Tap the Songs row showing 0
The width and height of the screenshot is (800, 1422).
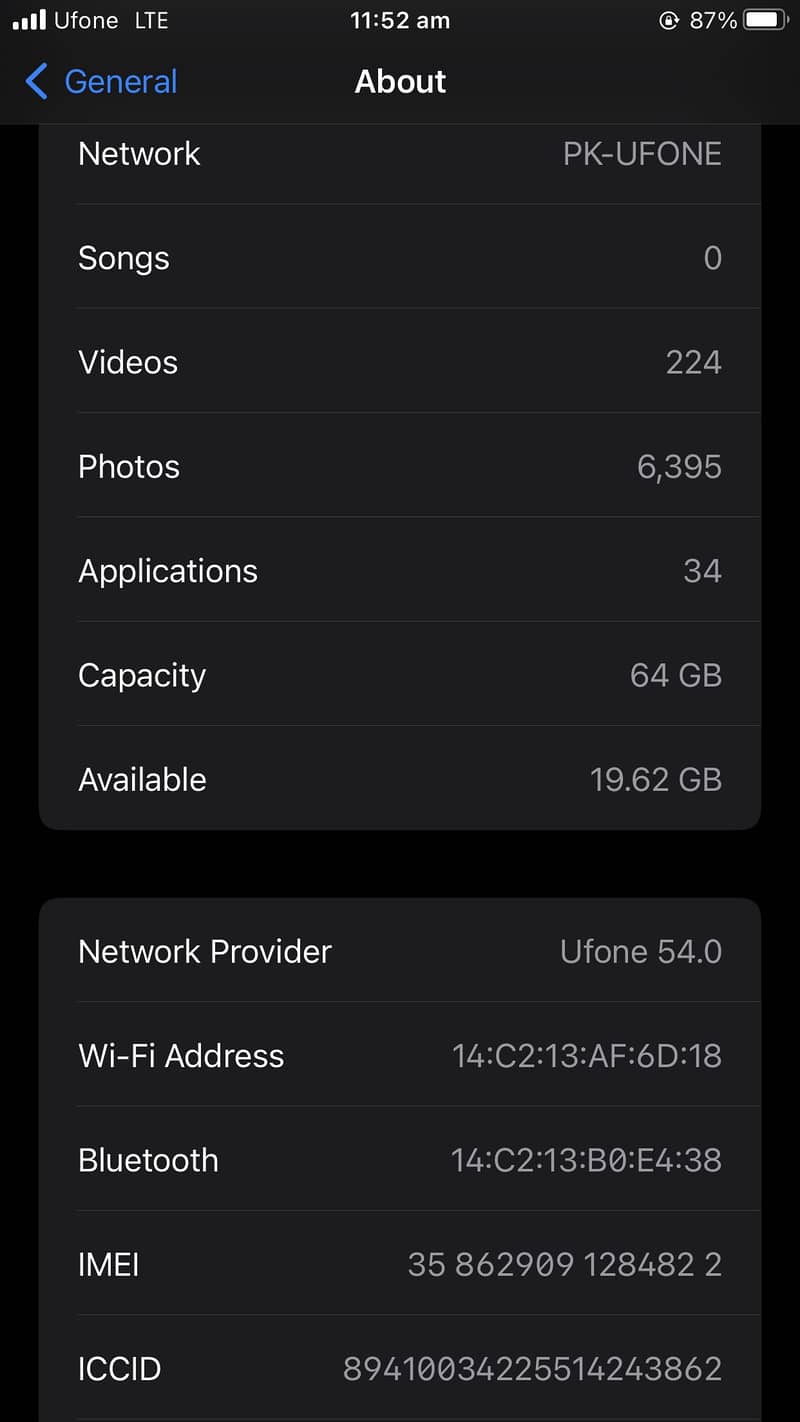point(400,258)
